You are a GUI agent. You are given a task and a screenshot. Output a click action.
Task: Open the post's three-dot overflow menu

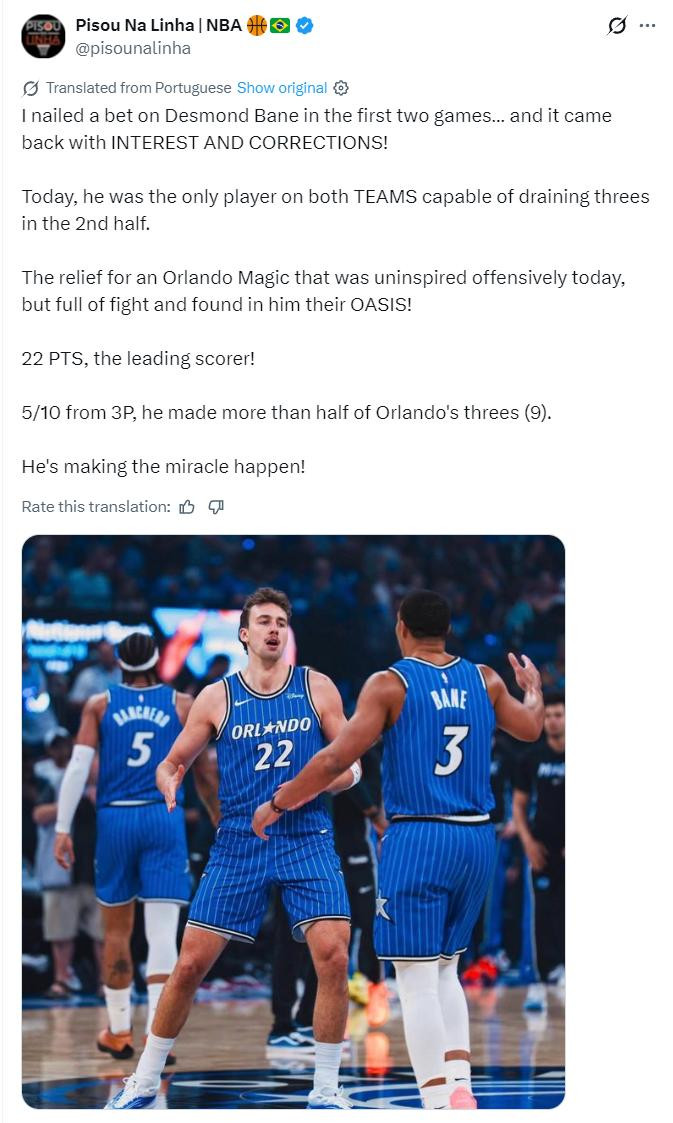pyautogui.click(x=648, y=26)
